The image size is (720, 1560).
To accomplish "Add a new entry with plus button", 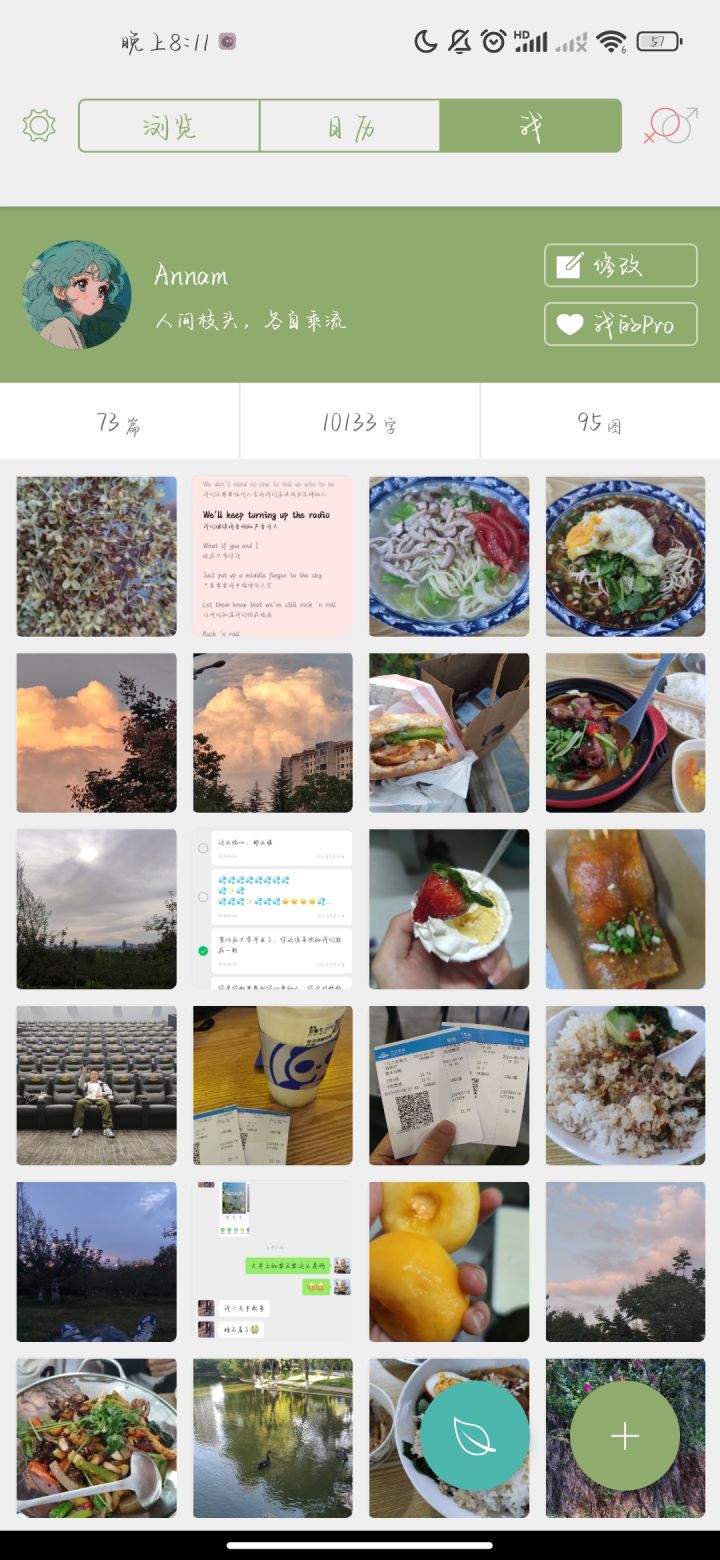I will coord(625,1436).
